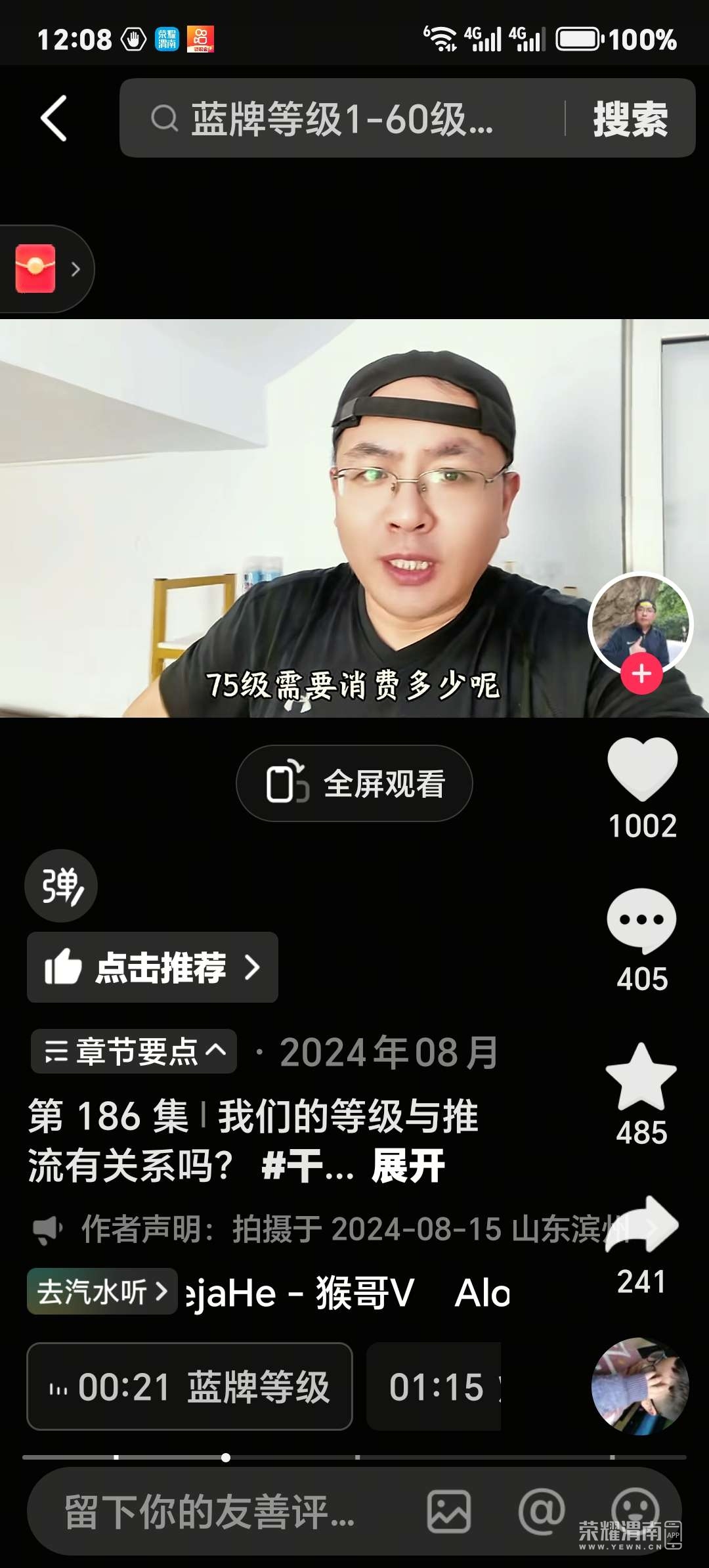709x1568 pixels.
Task: Like the video with the heart icon
Action: pyautogui.click(x=642, y=768)
